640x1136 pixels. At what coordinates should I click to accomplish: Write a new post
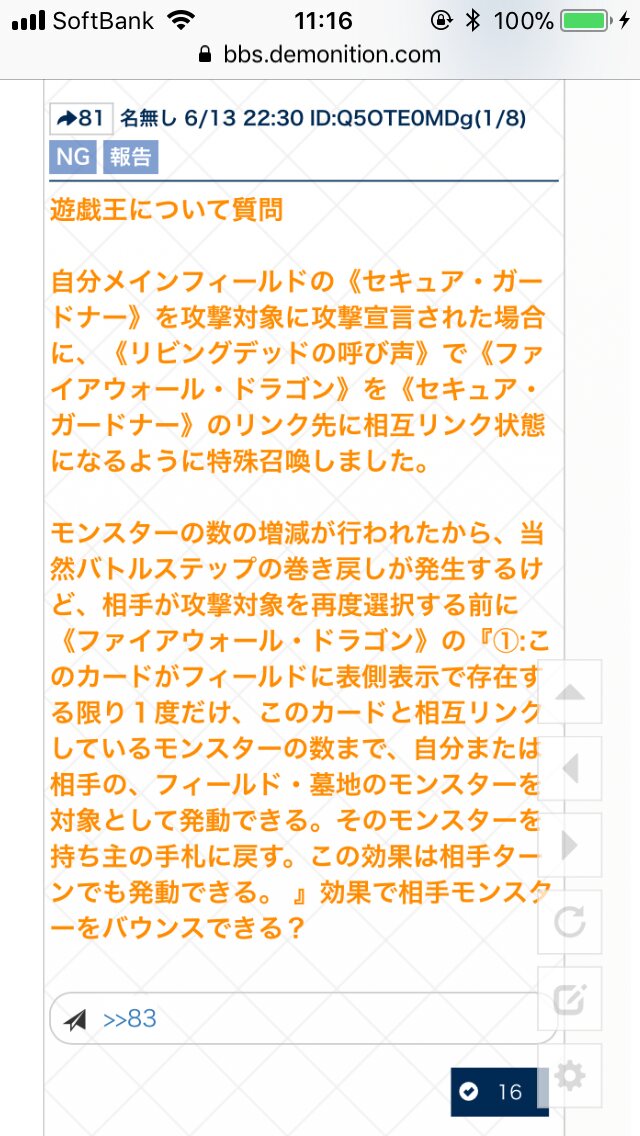569,999
